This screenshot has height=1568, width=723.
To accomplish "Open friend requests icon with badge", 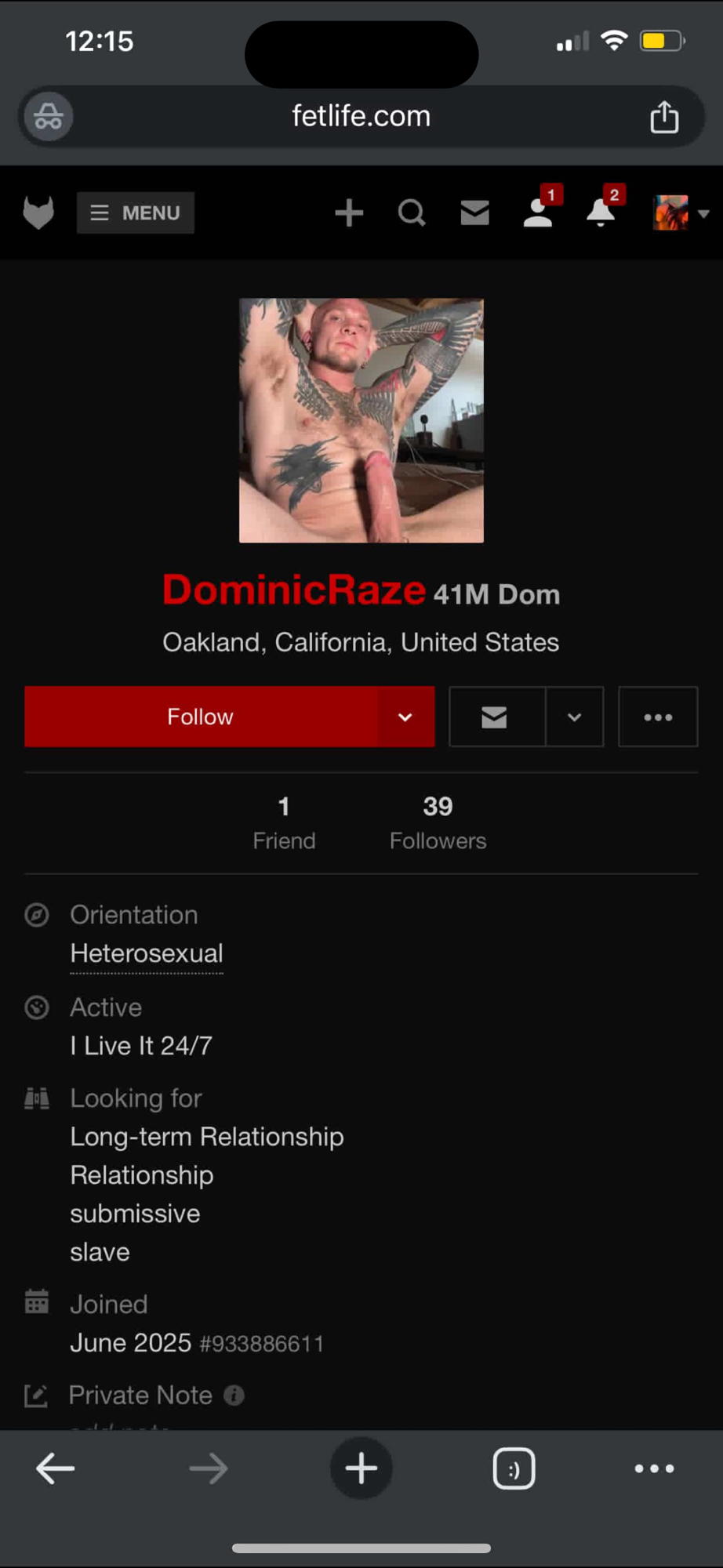I will (x=539, y=212).
